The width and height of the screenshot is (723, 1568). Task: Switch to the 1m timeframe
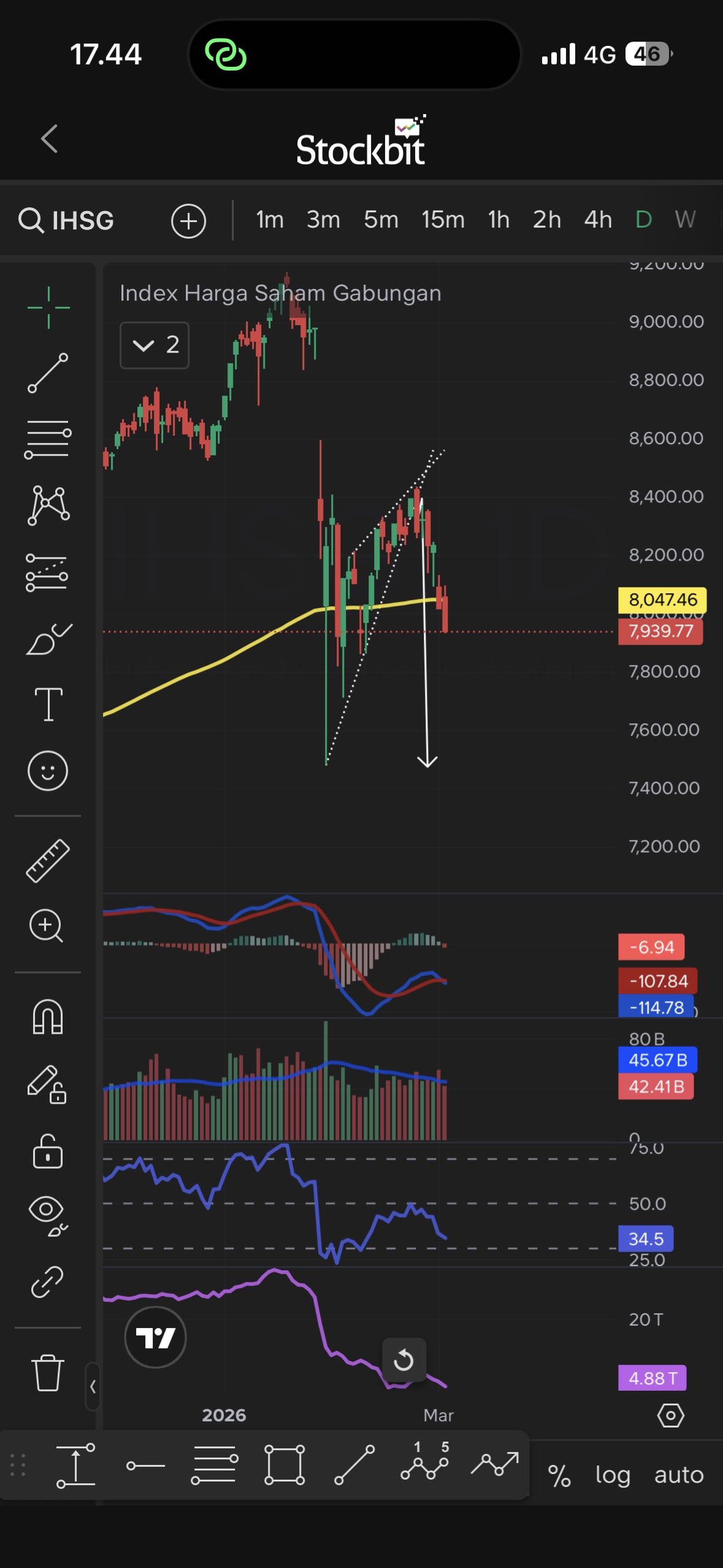point(270,220)
